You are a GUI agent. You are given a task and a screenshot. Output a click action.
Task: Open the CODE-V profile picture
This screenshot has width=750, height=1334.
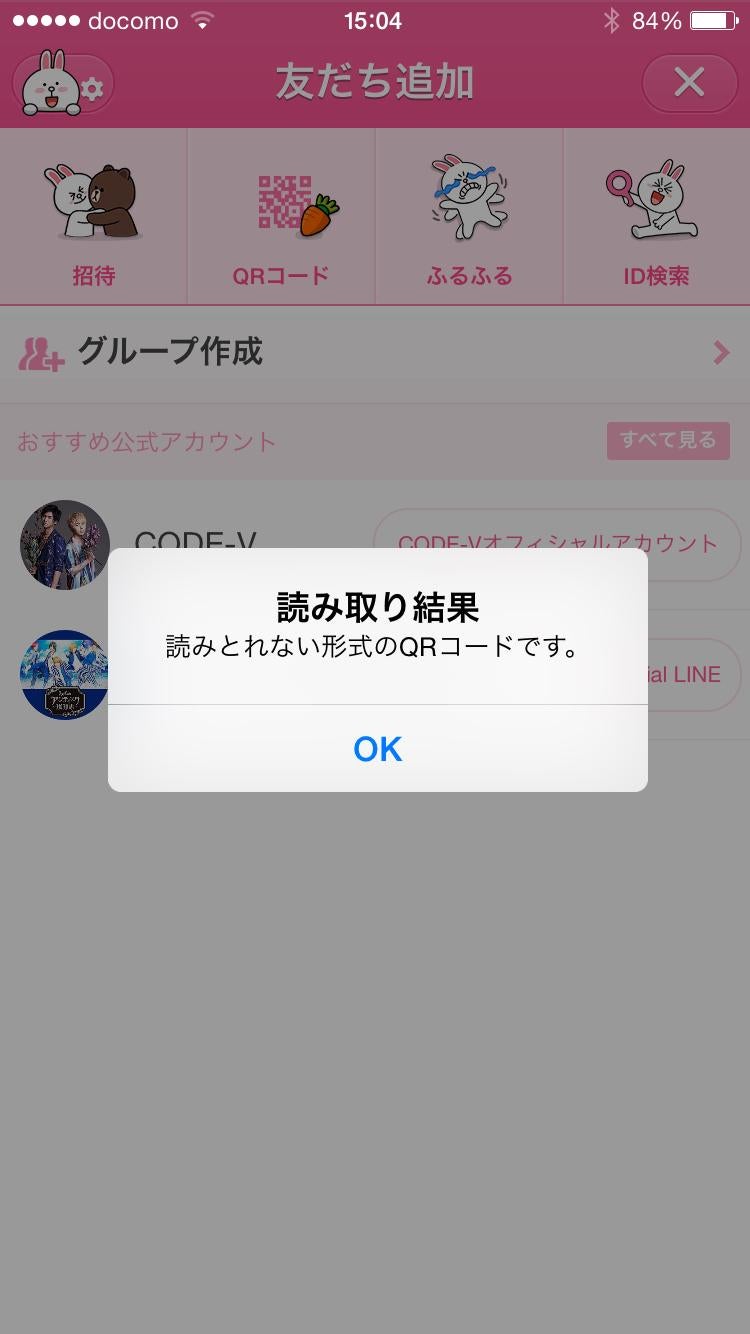coord(64,545)
